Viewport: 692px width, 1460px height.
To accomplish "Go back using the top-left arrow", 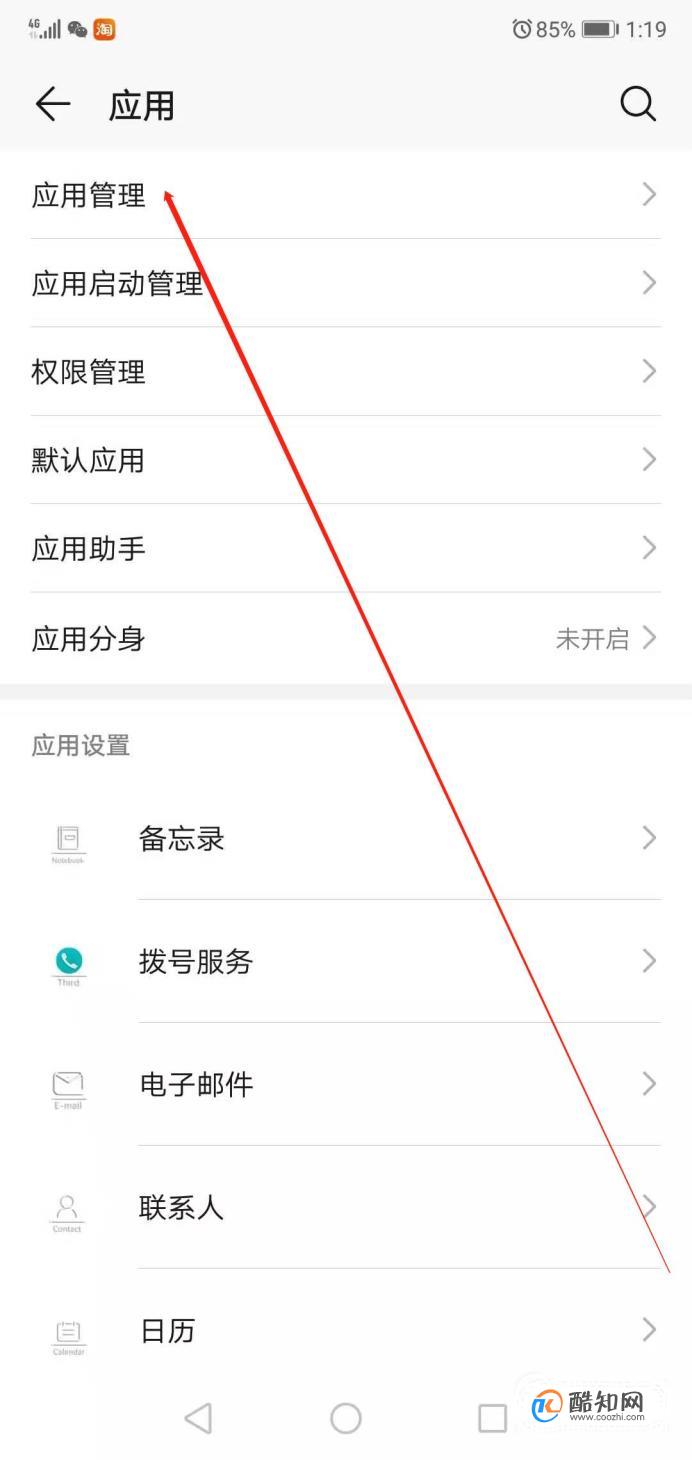I will (x=53, y=104).
